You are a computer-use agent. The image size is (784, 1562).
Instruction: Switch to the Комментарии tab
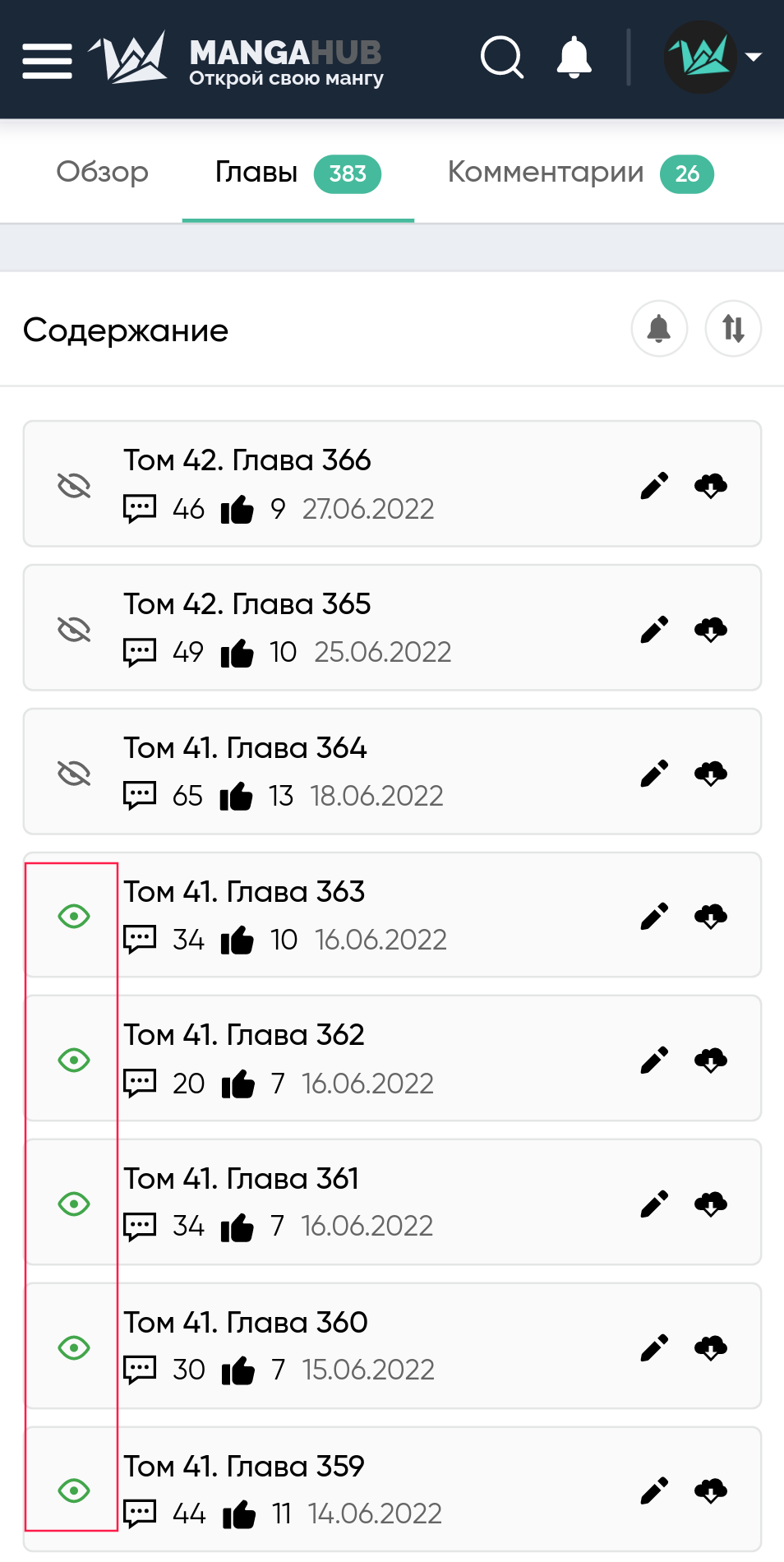point(580,173)
